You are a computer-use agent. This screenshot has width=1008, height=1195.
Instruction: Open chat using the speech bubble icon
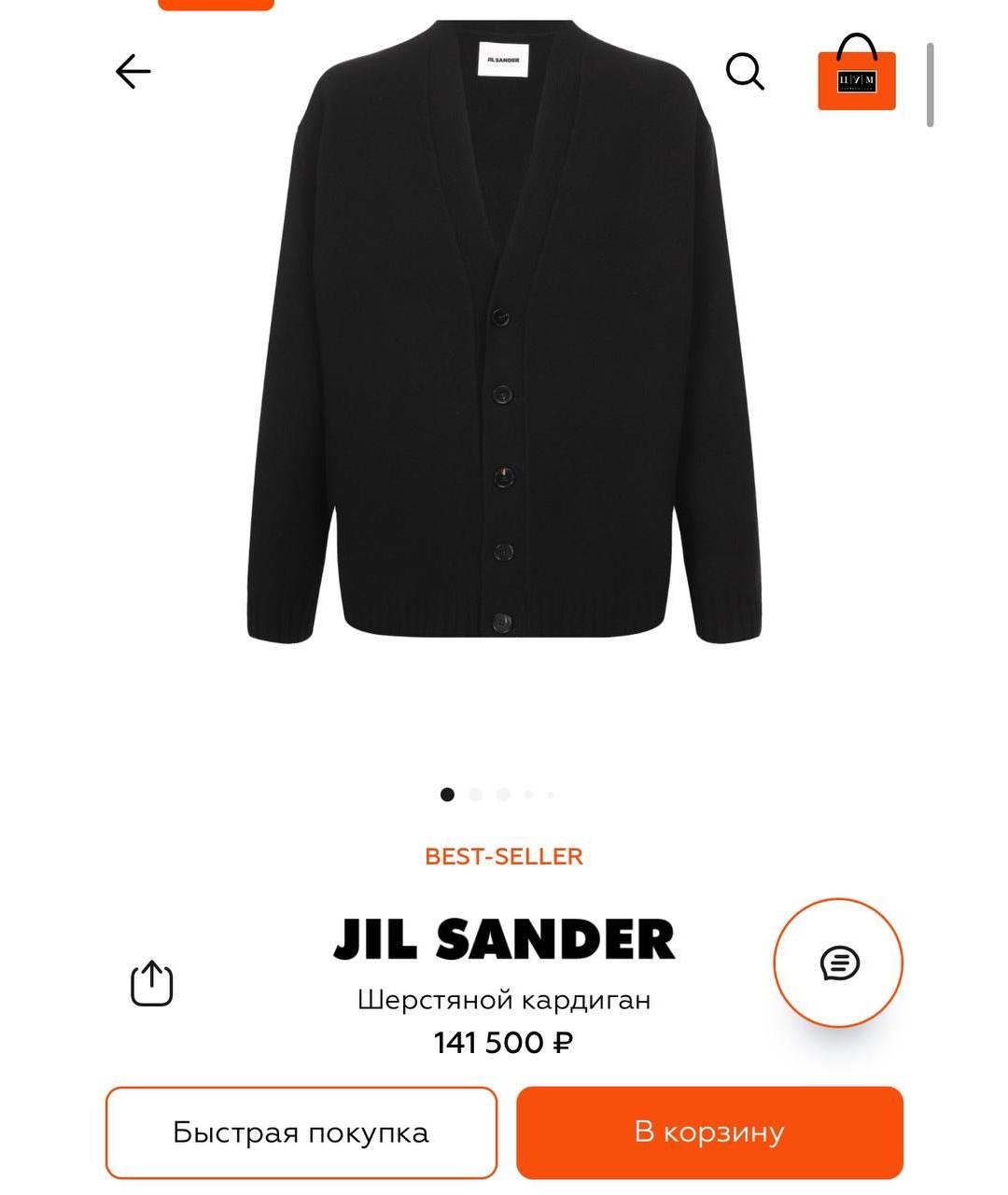838,962
